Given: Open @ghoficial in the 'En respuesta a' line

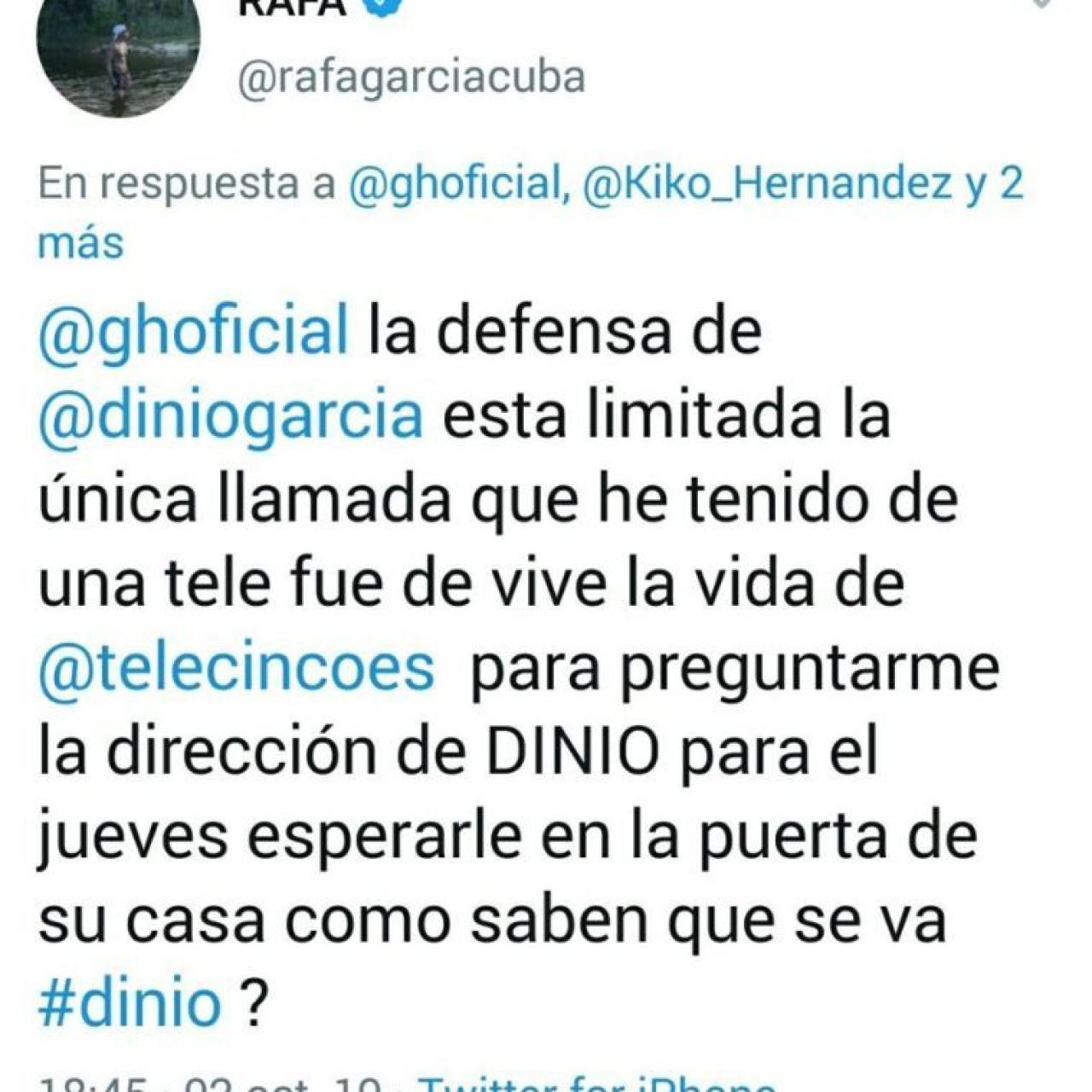Looking at the screenshot, I should 453,184.
